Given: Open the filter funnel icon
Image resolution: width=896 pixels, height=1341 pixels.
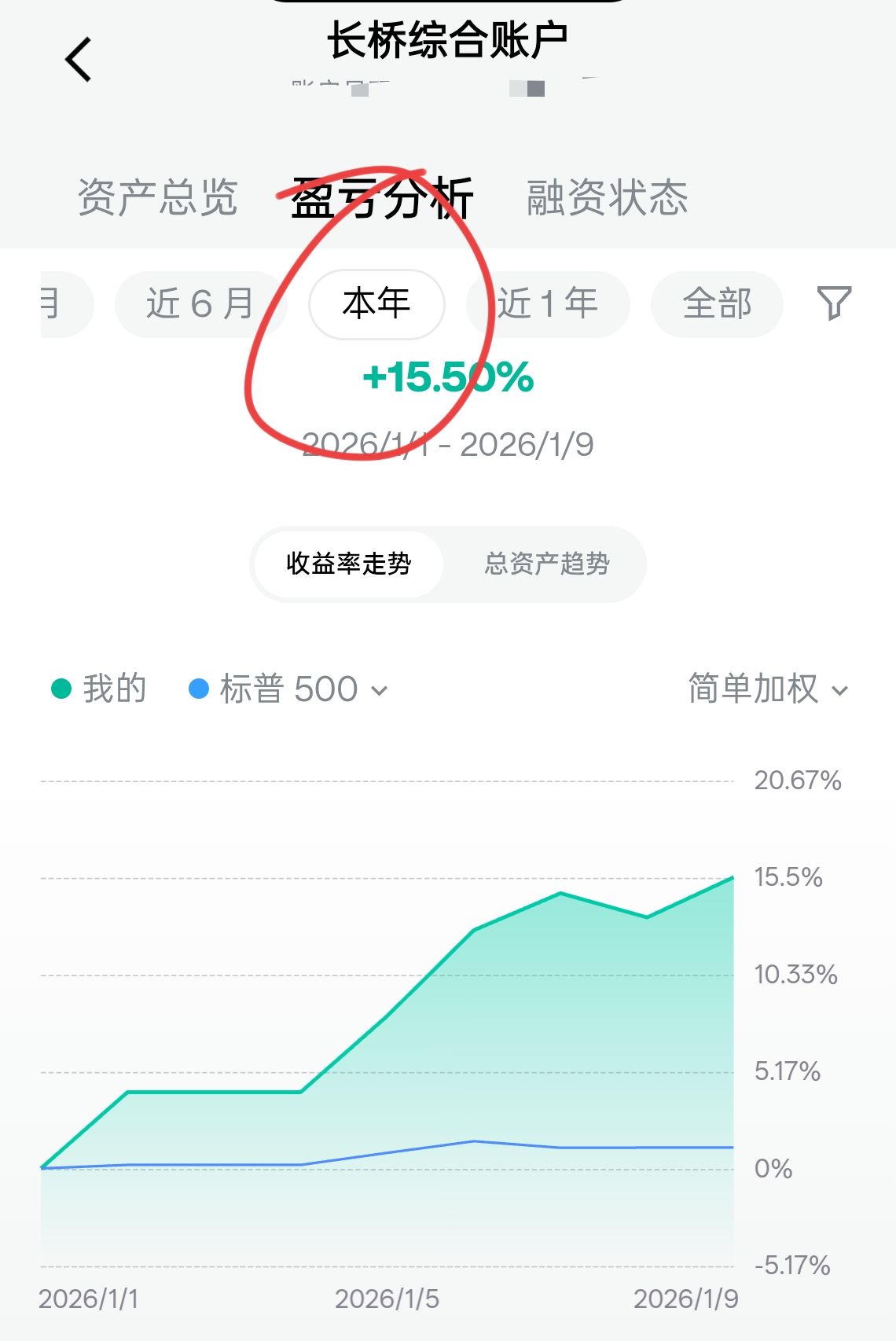Looking at the screenshot, I should pos(834,303).
